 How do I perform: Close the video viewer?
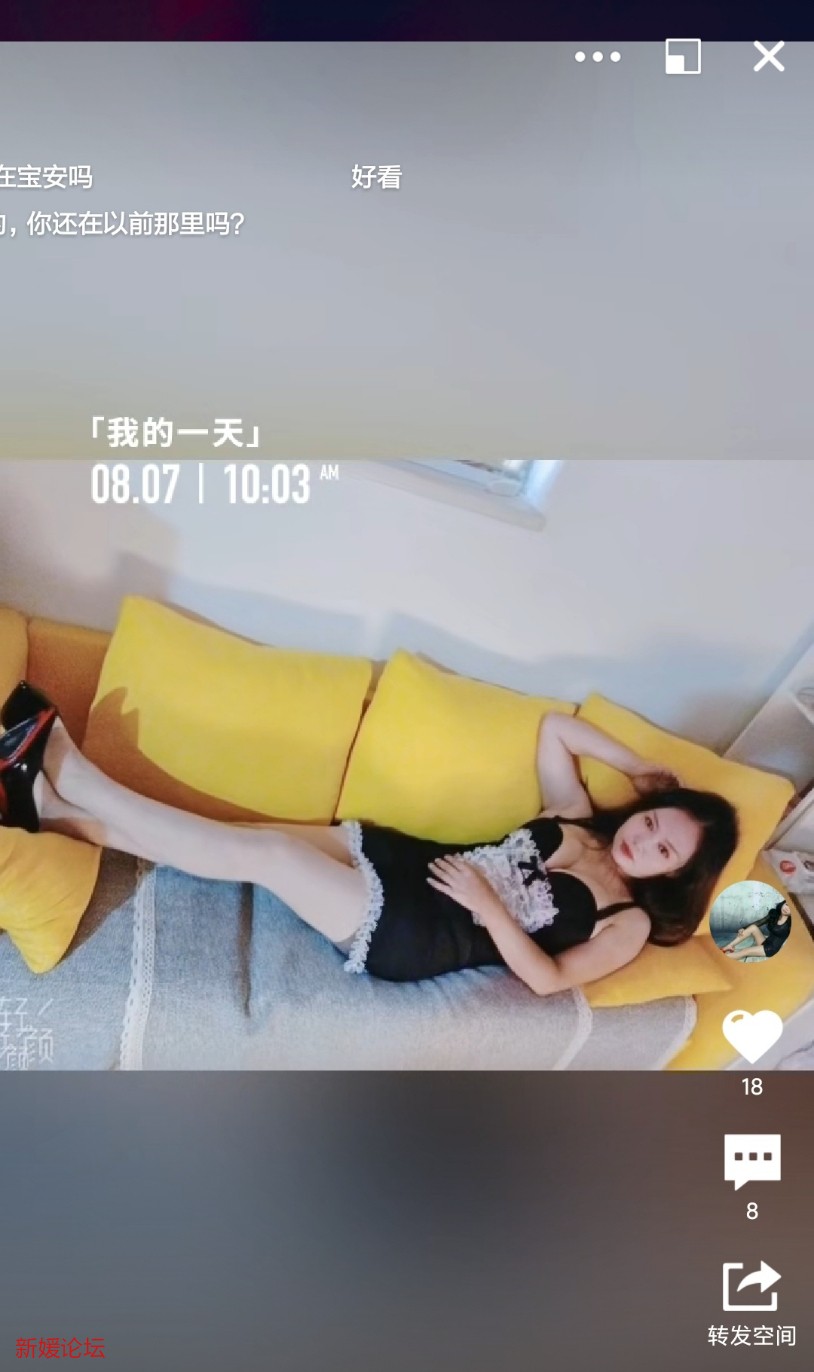[768, 57]
